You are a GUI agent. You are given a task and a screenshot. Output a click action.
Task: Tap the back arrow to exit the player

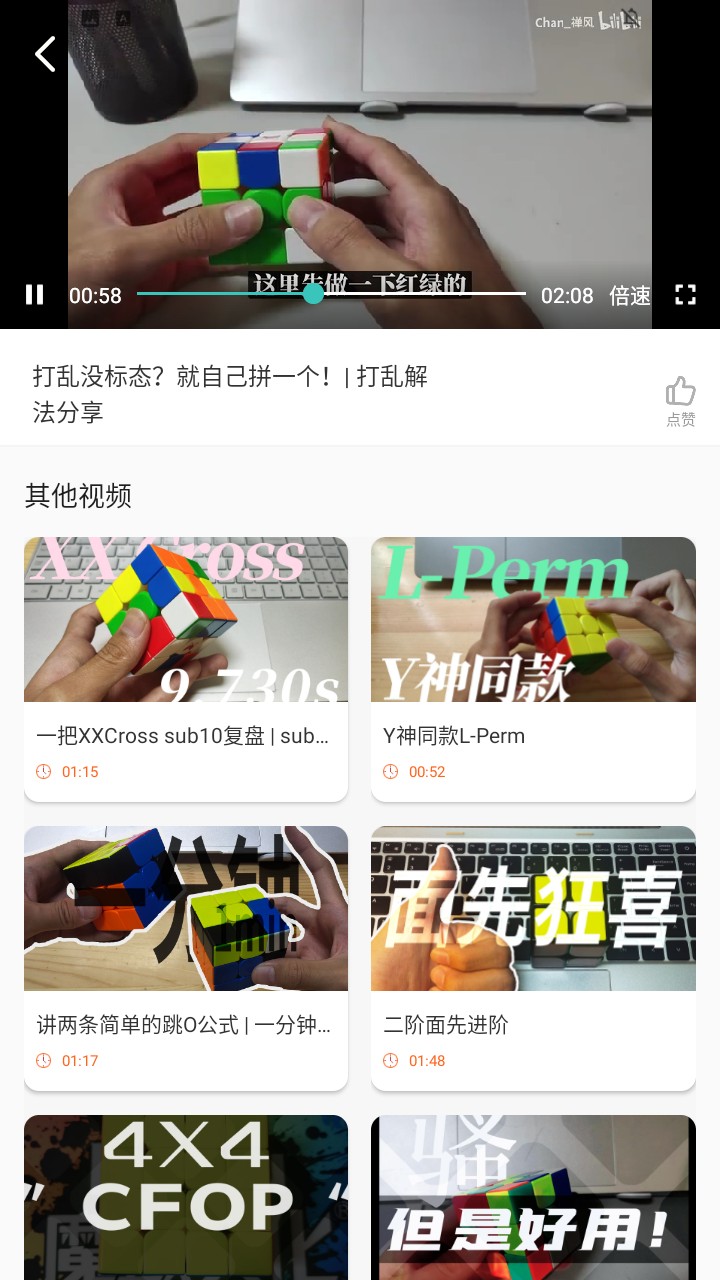(x=43, y=54)
